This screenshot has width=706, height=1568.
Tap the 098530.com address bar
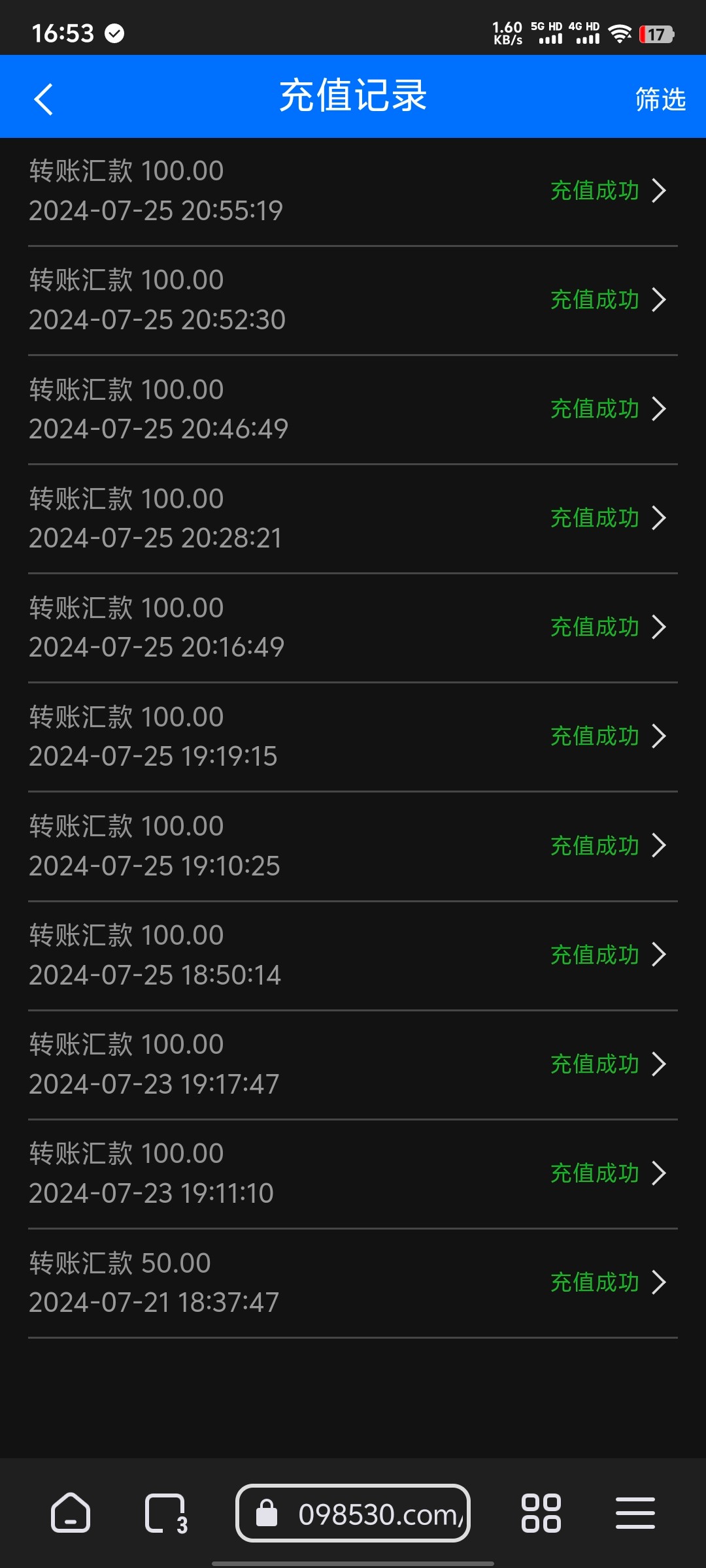click(353, 1513)
